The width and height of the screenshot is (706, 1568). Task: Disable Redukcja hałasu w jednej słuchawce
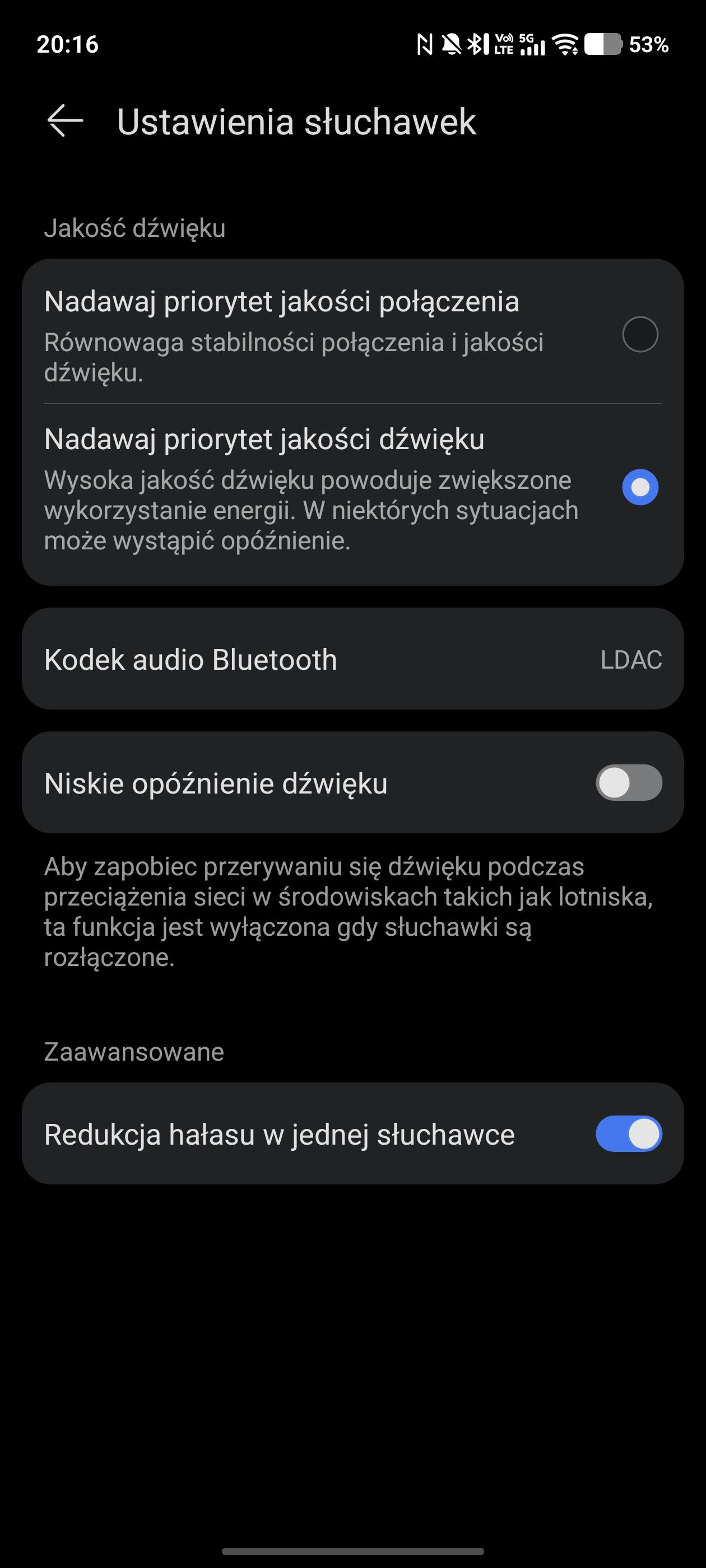[x=629, y=1134]
